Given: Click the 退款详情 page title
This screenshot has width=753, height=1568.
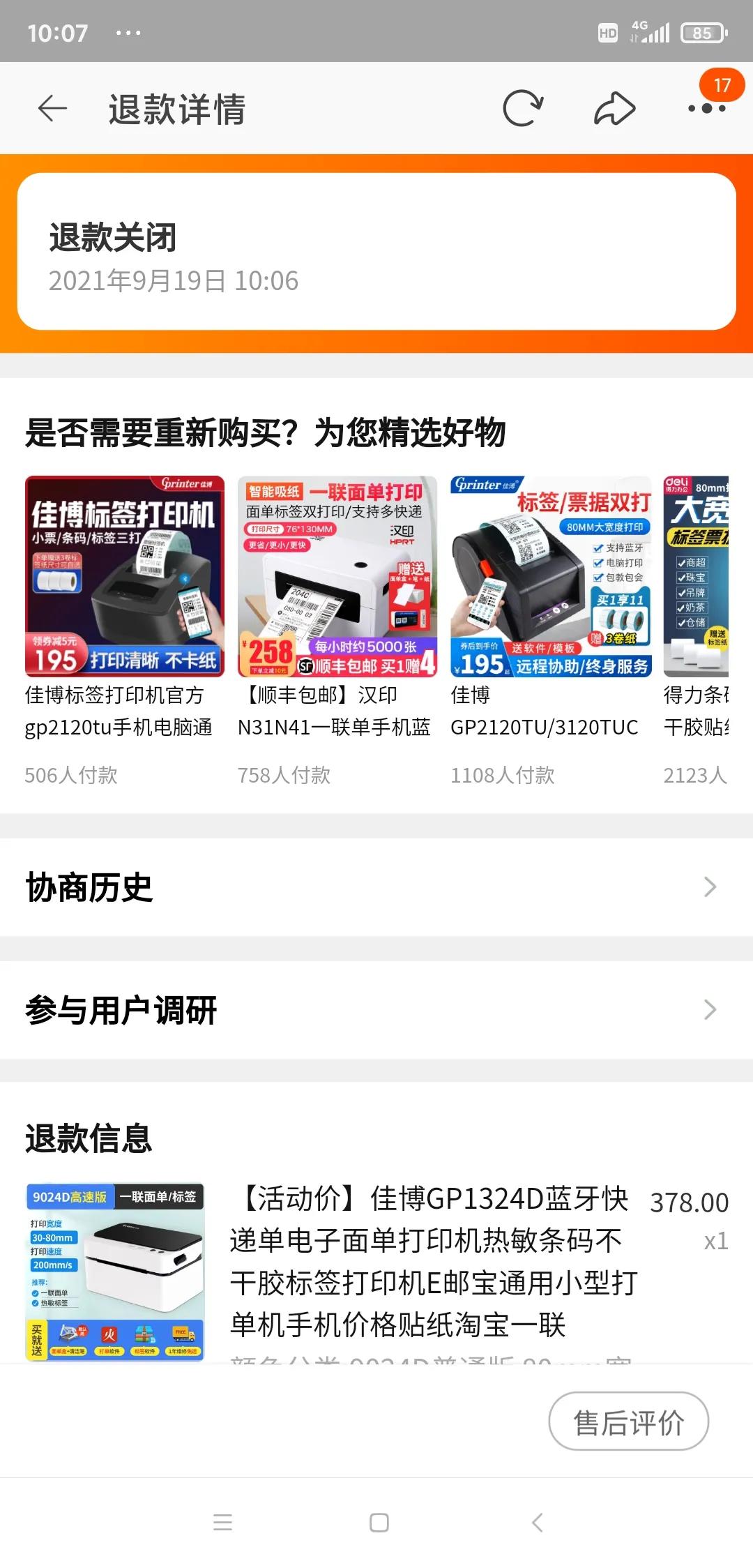Looking at the screenshot, I should pyautogui.click(x=176, y=108).
